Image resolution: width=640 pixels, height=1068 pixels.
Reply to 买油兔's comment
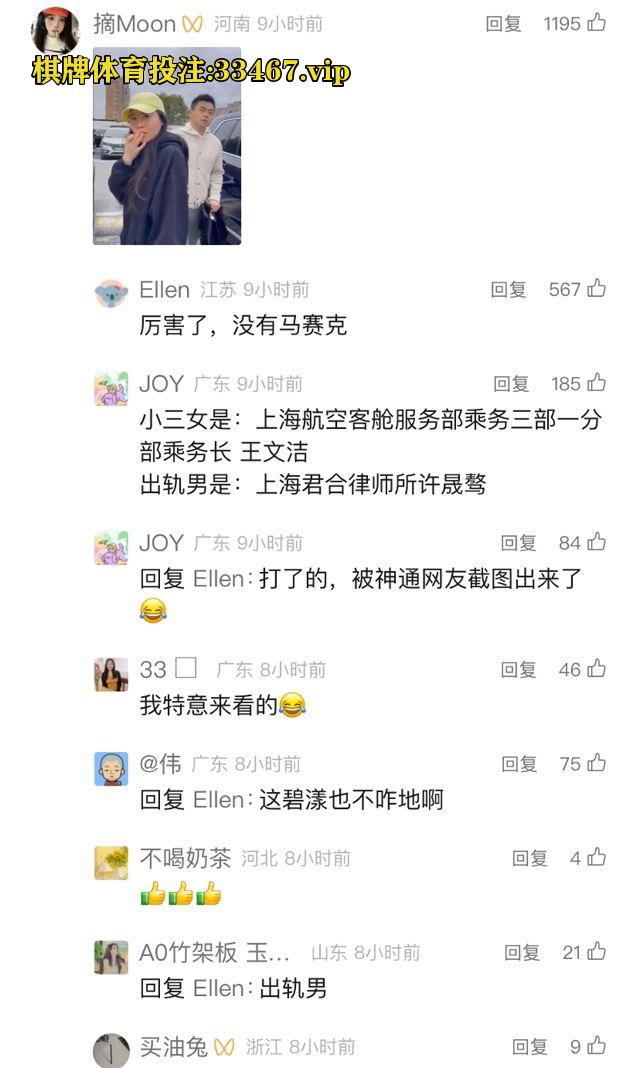click(x=530, y=1047)
